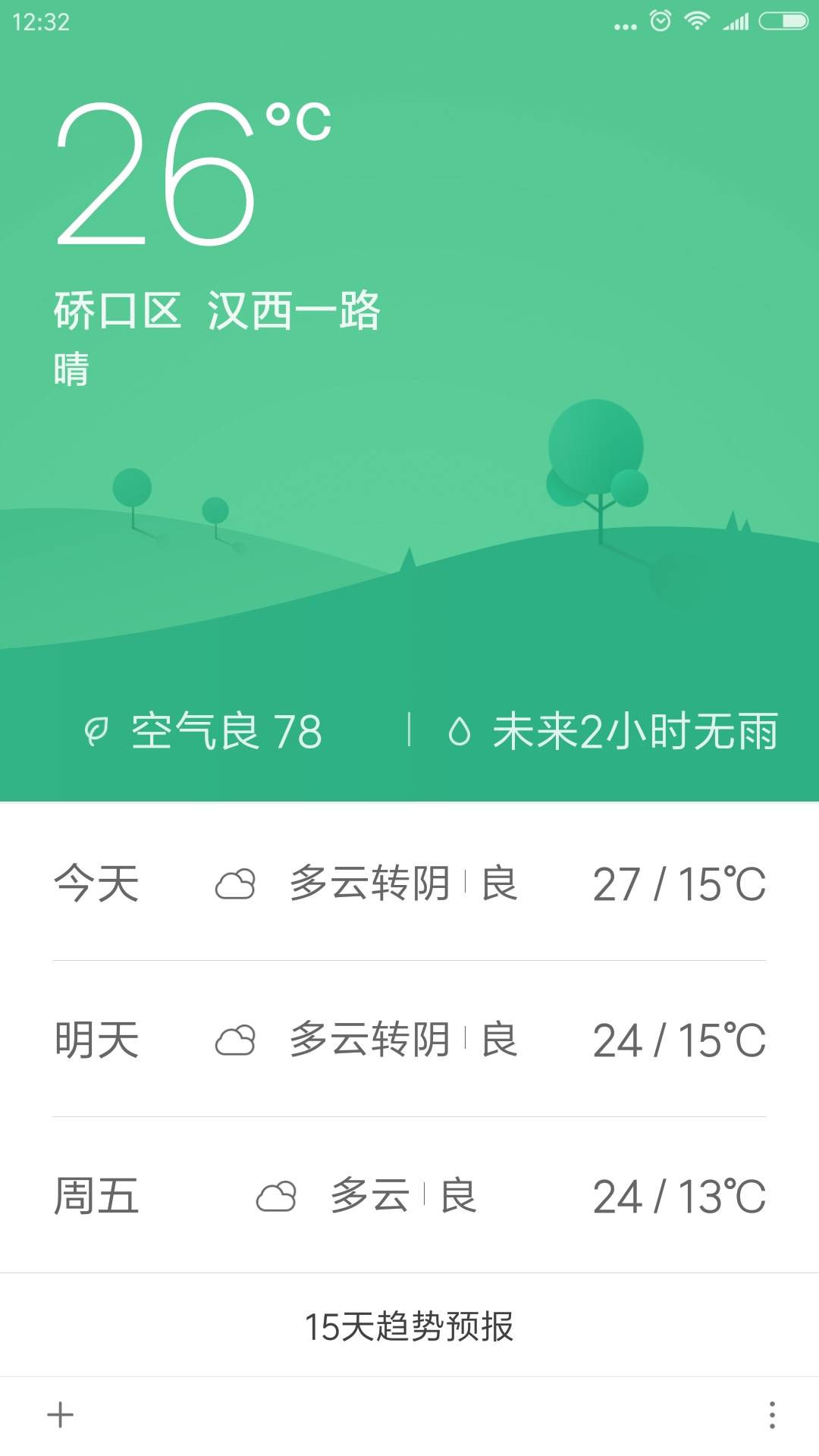Select the 今天 forecast row

point(409,882)
